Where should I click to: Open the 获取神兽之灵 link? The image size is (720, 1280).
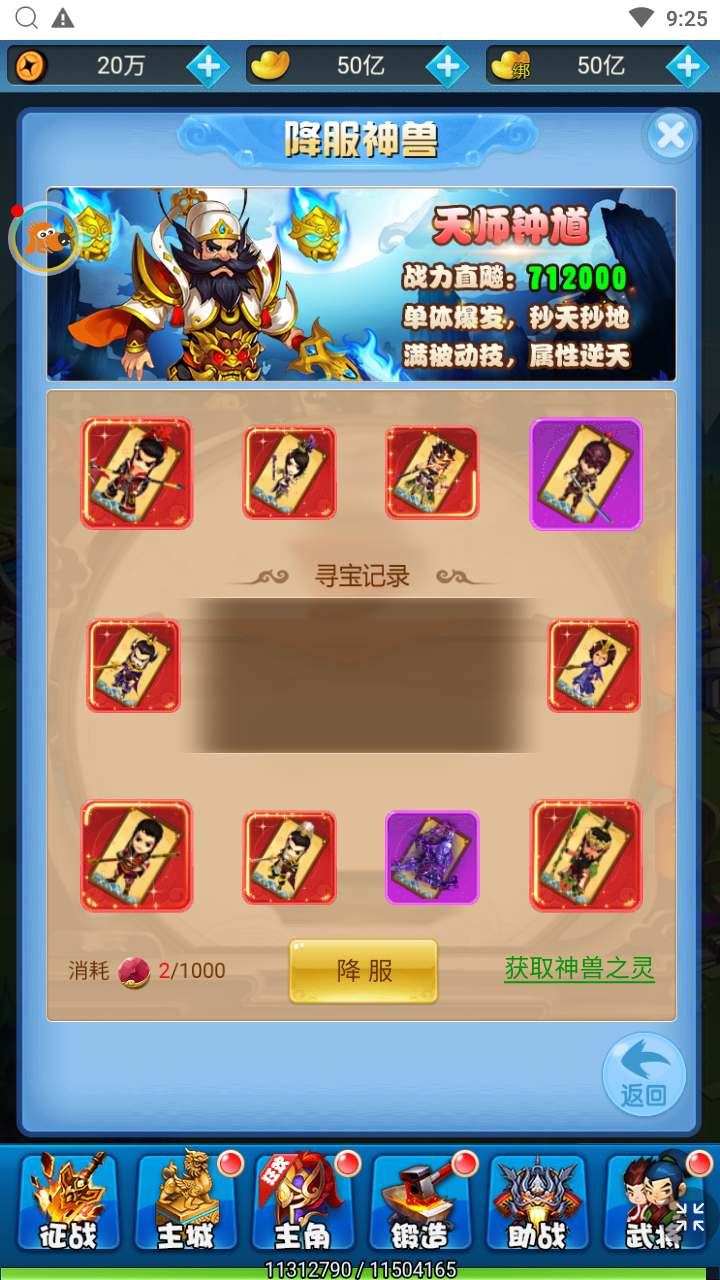click(579, 968)
